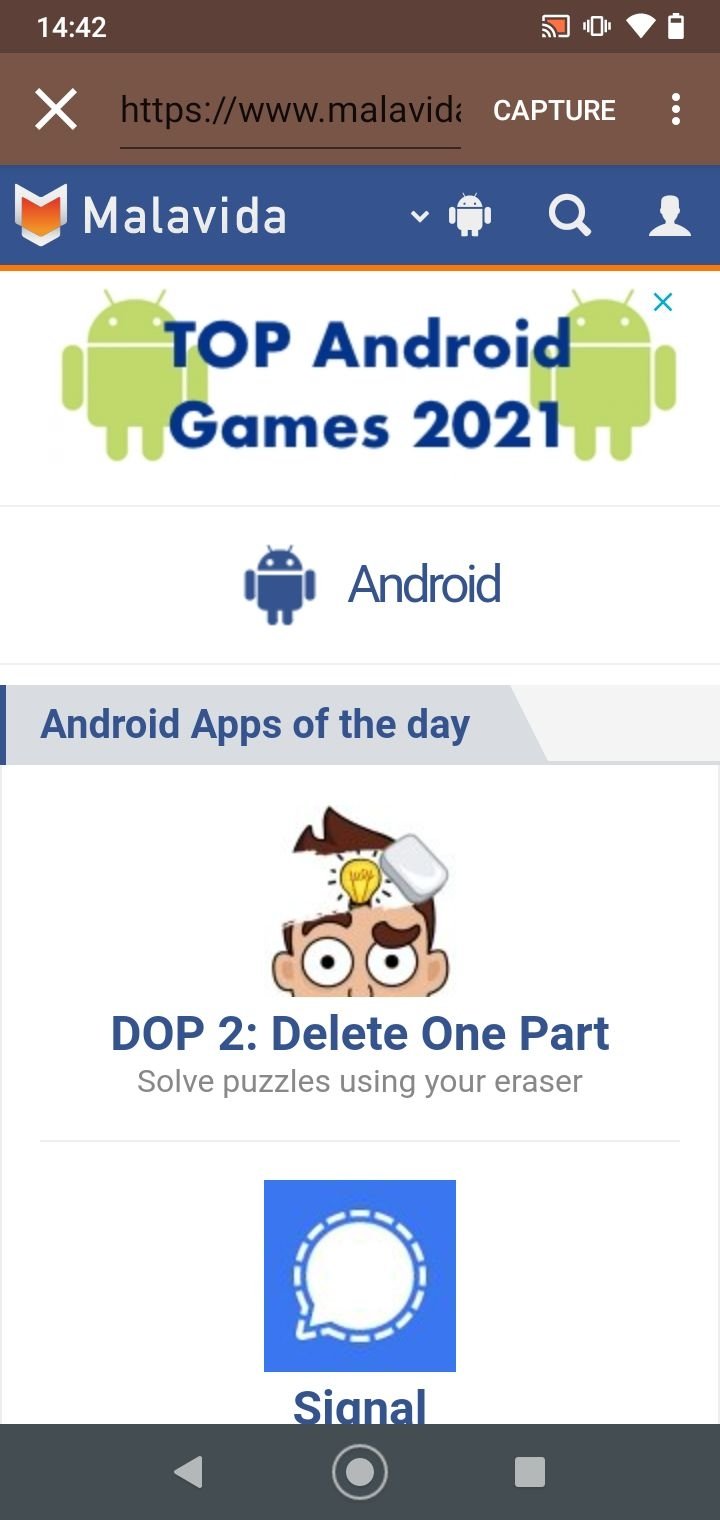
Task: Open the Malavida site search
Action: [570, 215]
